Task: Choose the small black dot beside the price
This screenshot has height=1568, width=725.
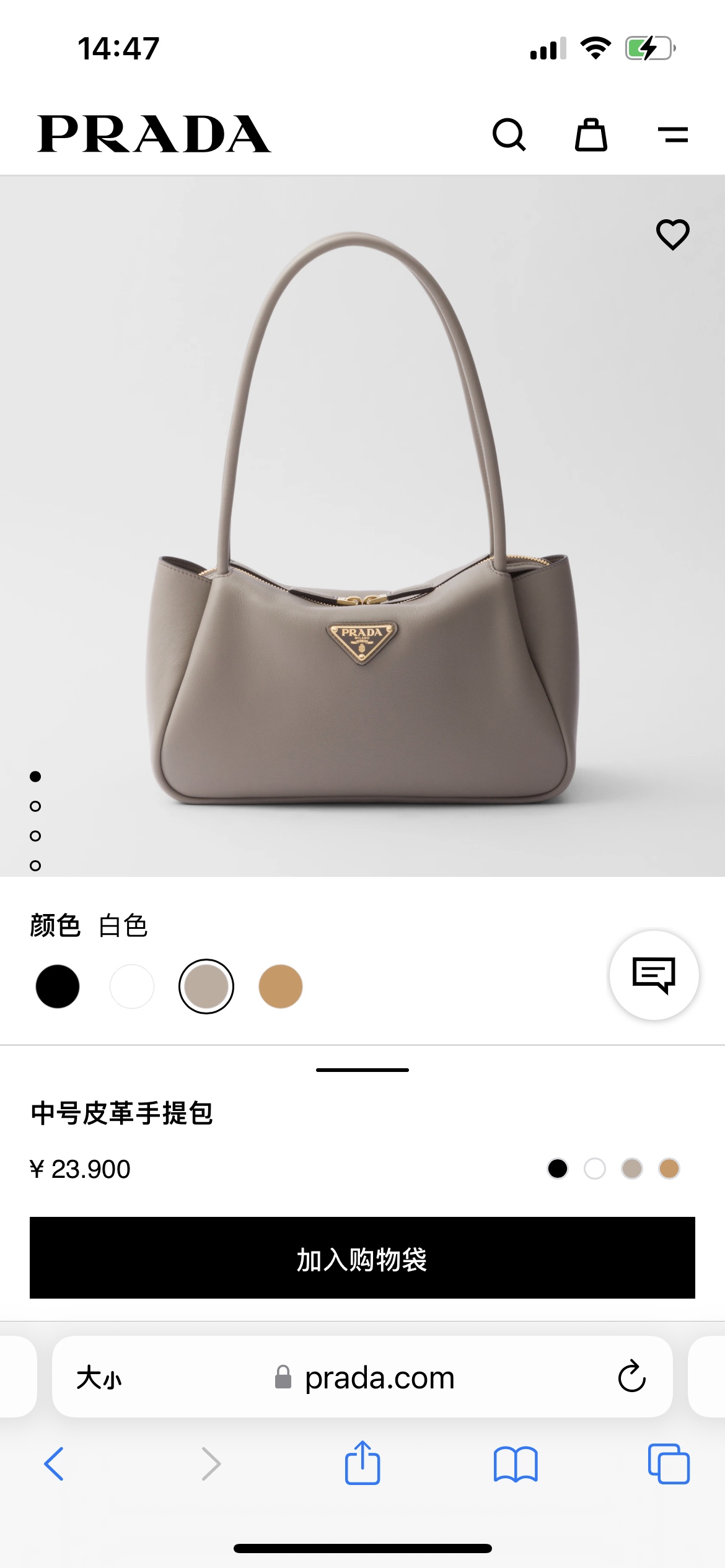Action: click(558, 1169)
